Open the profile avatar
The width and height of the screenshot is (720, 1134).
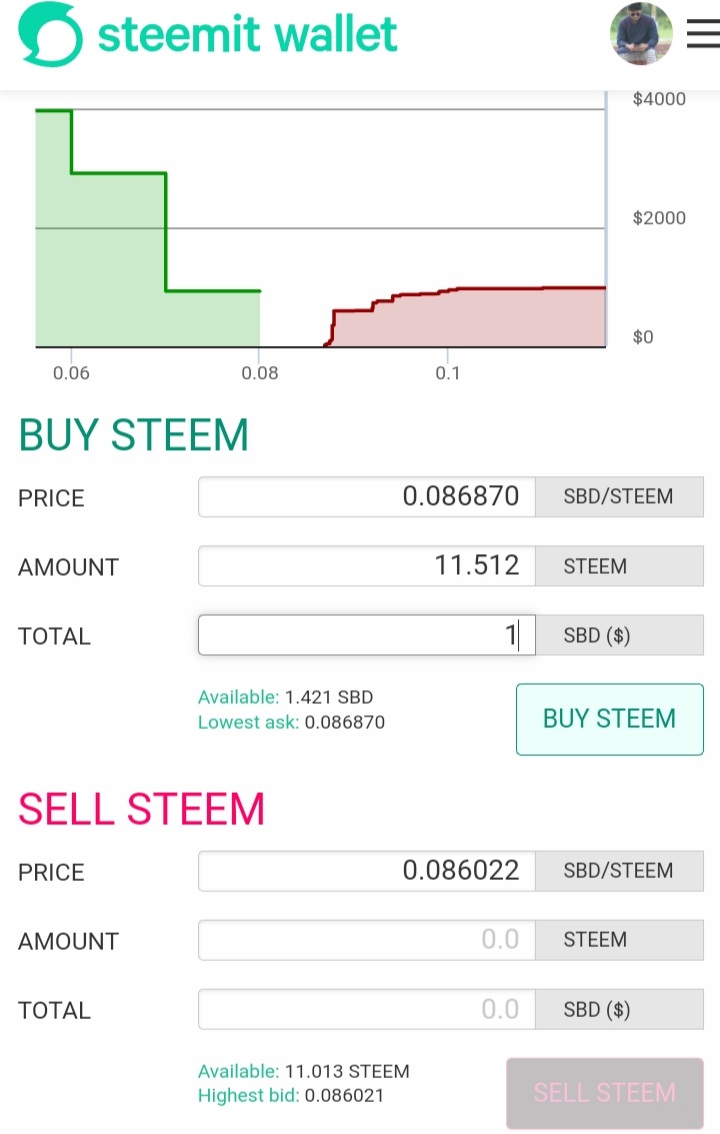(x=641, y=34)
